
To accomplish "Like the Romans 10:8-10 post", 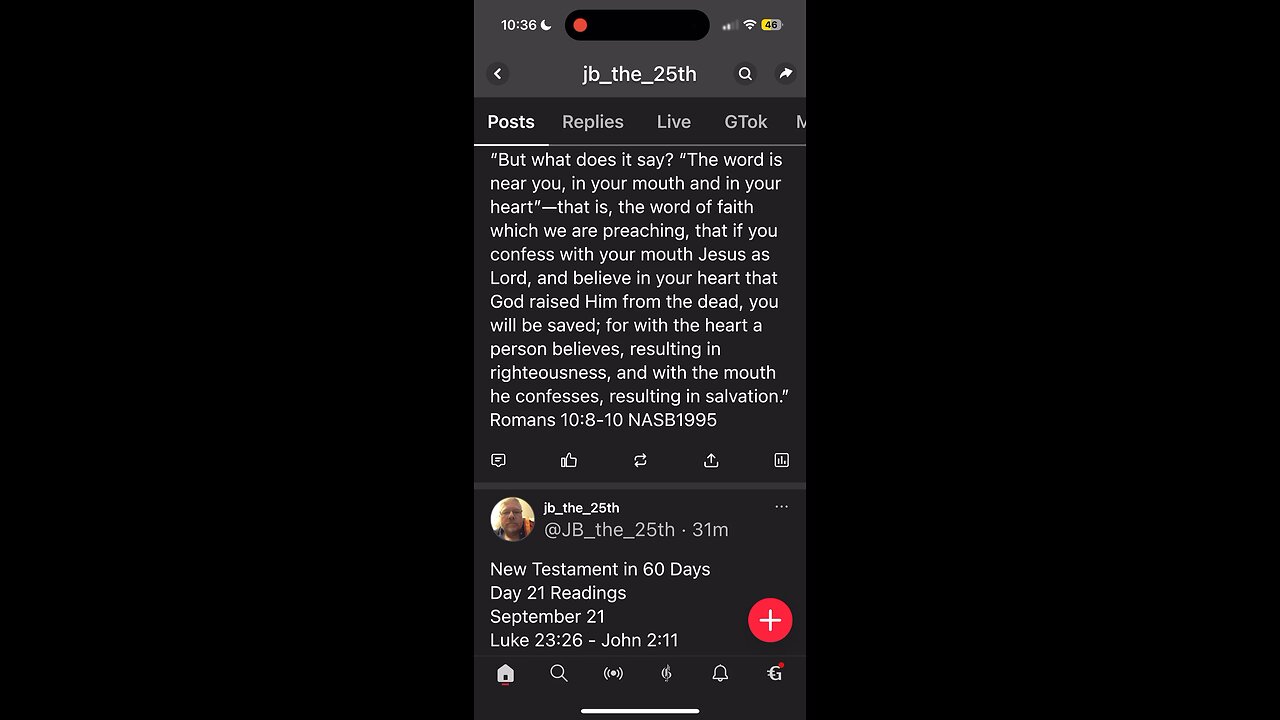I will pyautogui.click(x=569, y=460).
